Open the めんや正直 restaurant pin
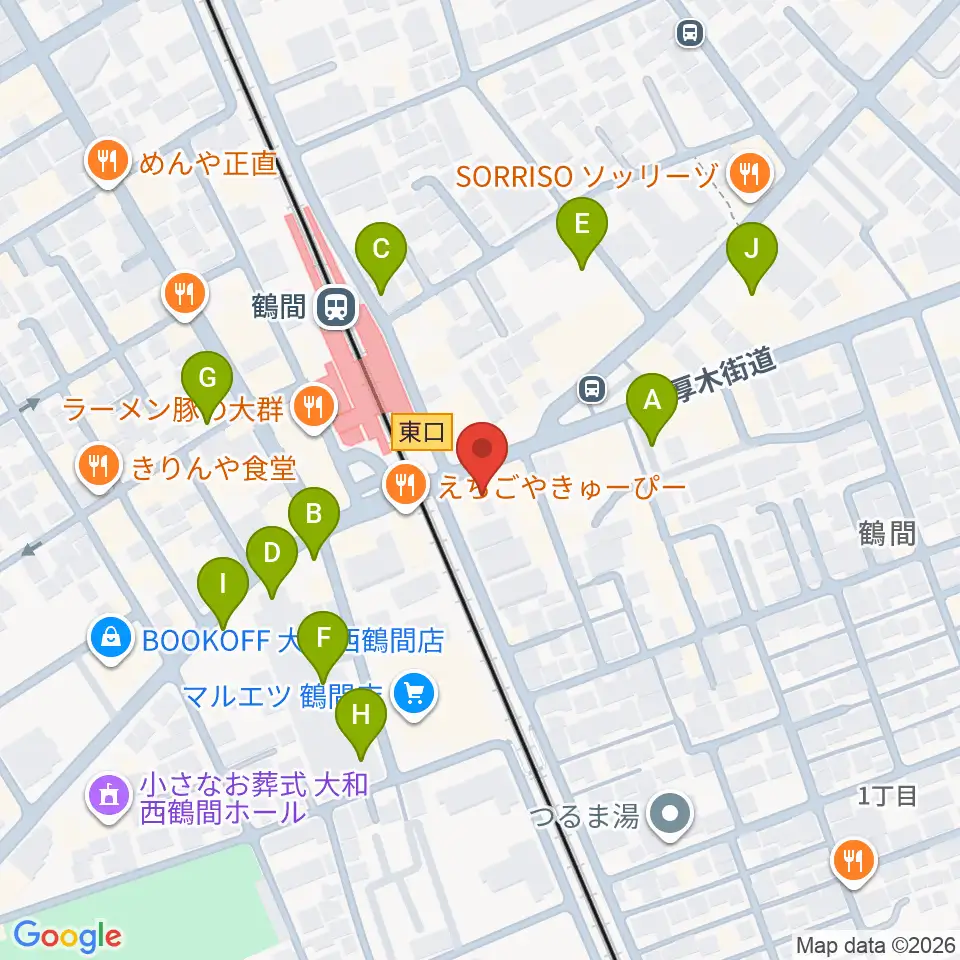 108,163
